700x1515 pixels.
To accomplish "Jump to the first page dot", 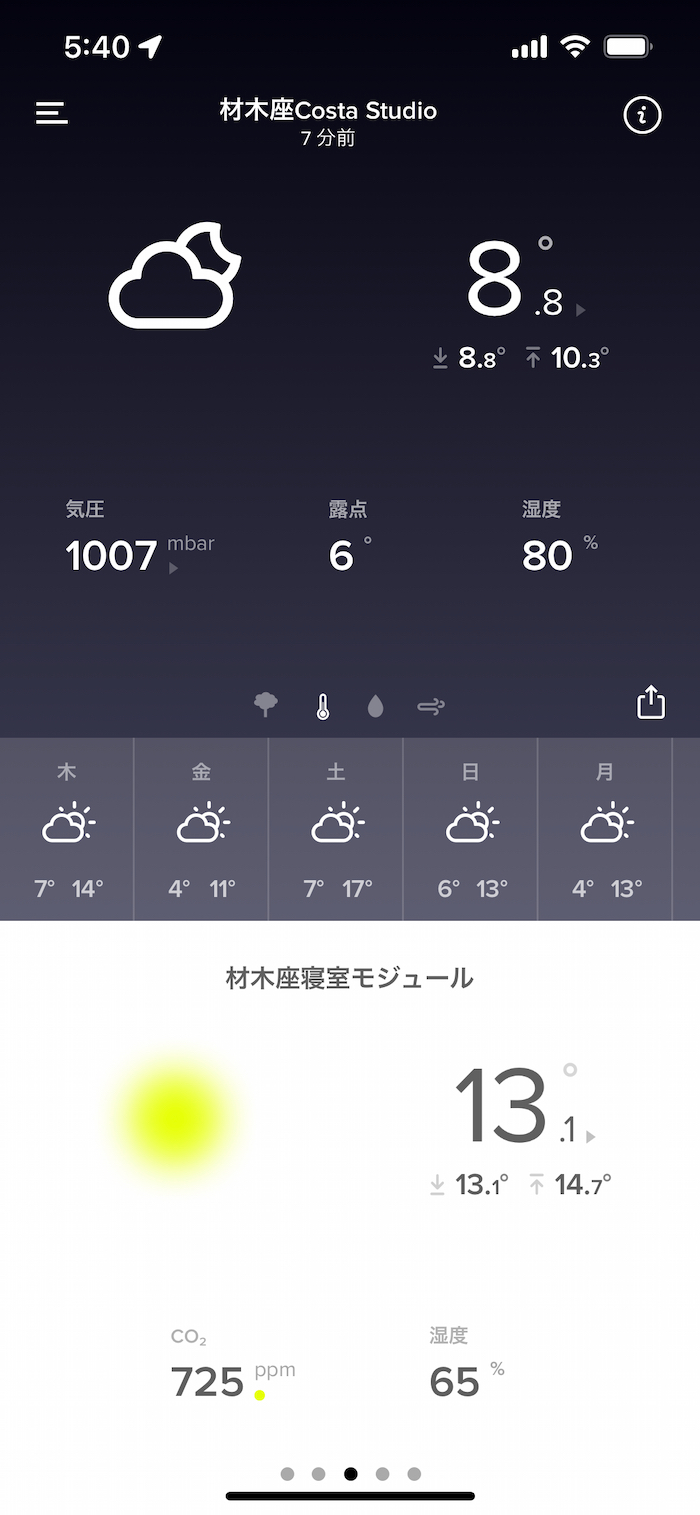I will point(287,1474).
